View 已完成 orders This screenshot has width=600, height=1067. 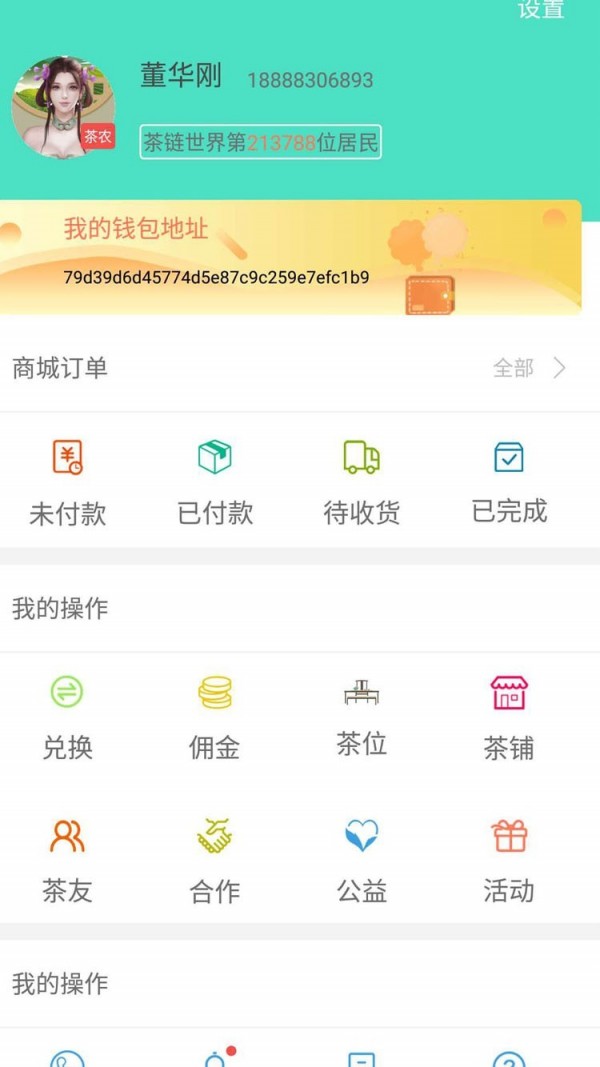point(509,483)
